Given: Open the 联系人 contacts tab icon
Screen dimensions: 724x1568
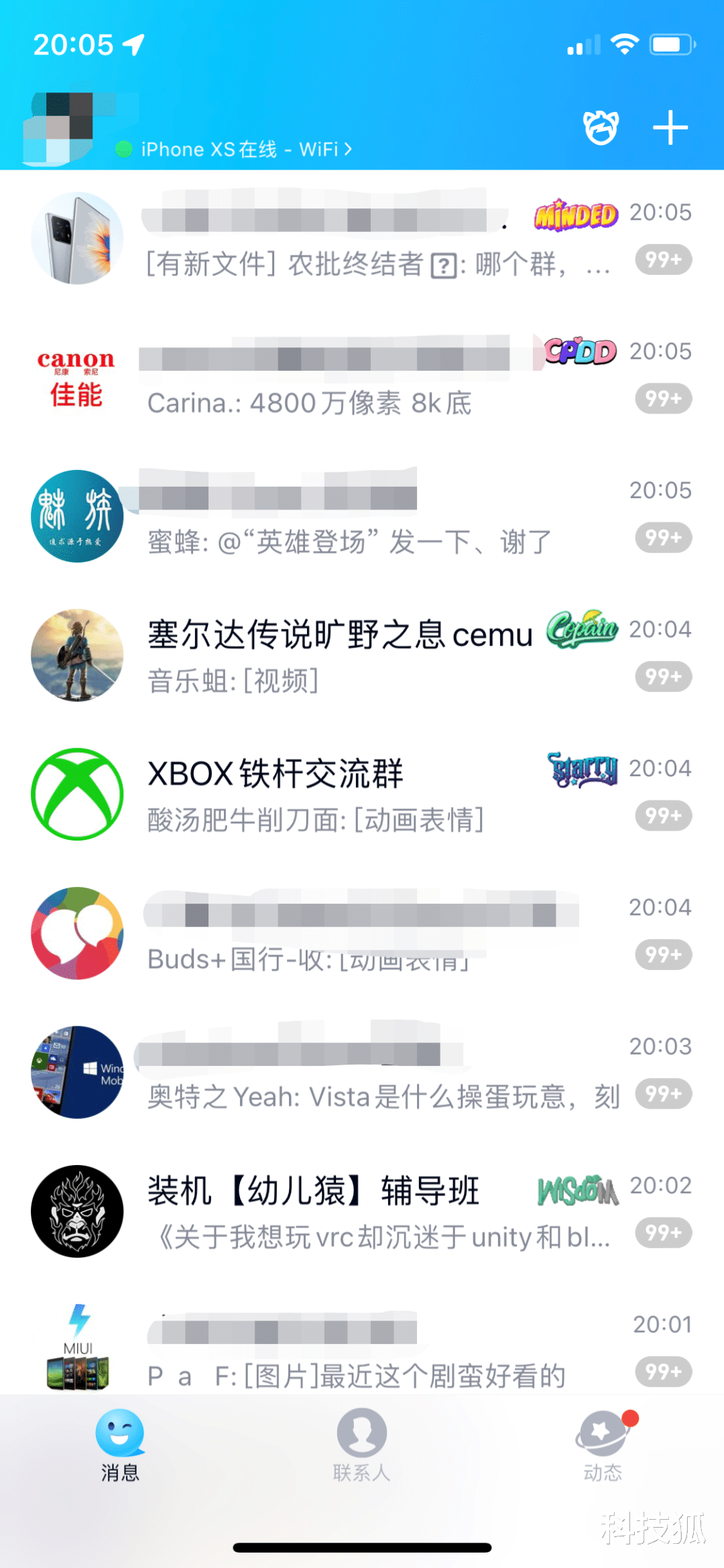Looking at the screenshot, I should 362,1432.
